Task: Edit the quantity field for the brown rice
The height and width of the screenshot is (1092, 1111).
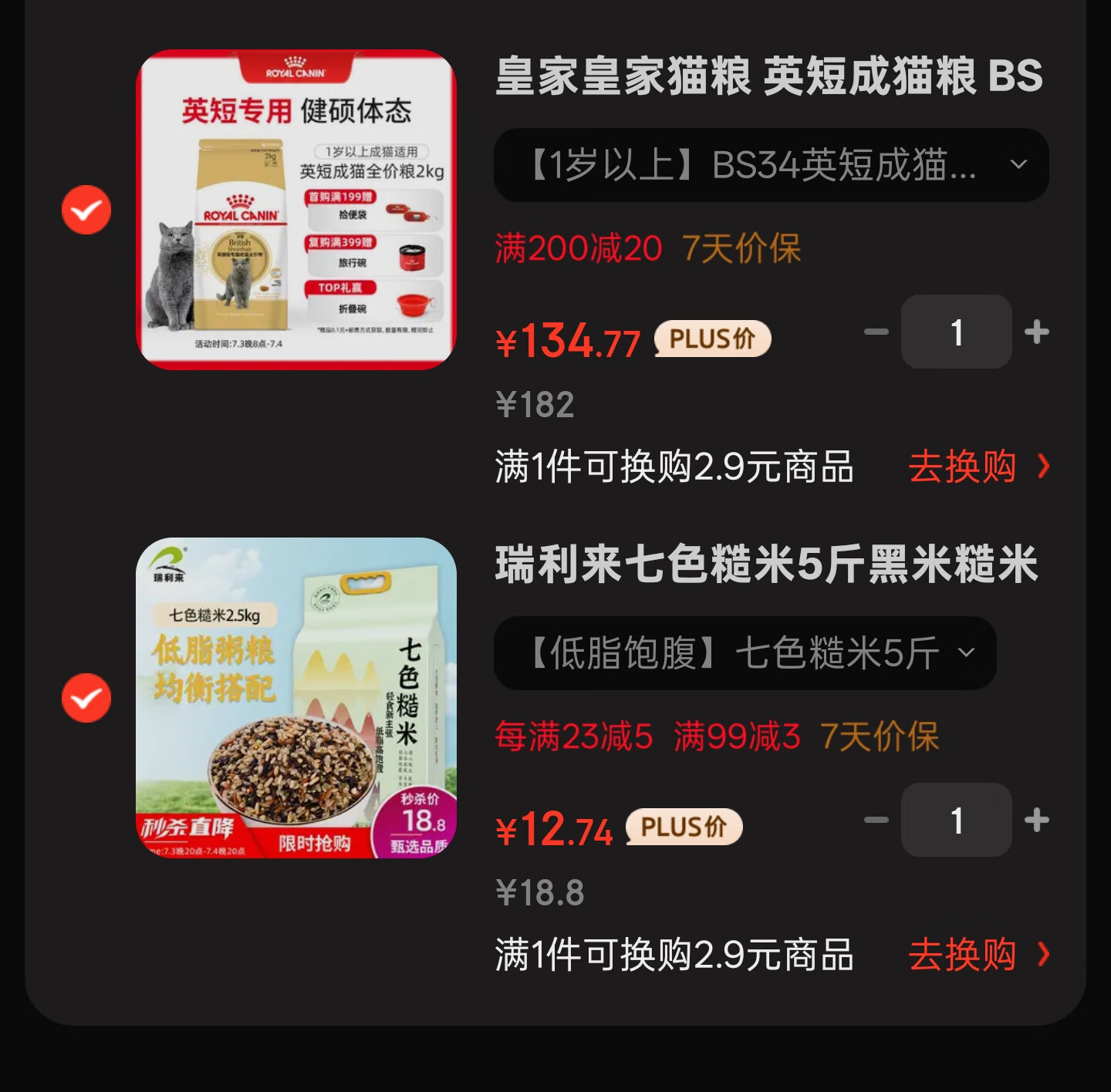Action: [957, 821]
